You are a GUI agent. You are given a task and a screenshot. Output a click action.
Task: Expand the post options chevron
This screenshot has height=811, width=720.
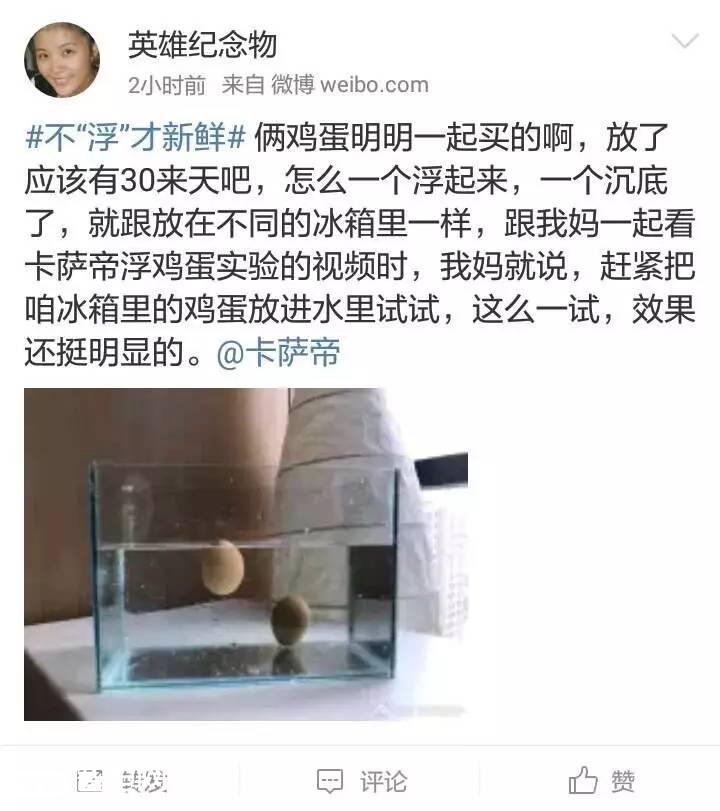coord(685,42)
